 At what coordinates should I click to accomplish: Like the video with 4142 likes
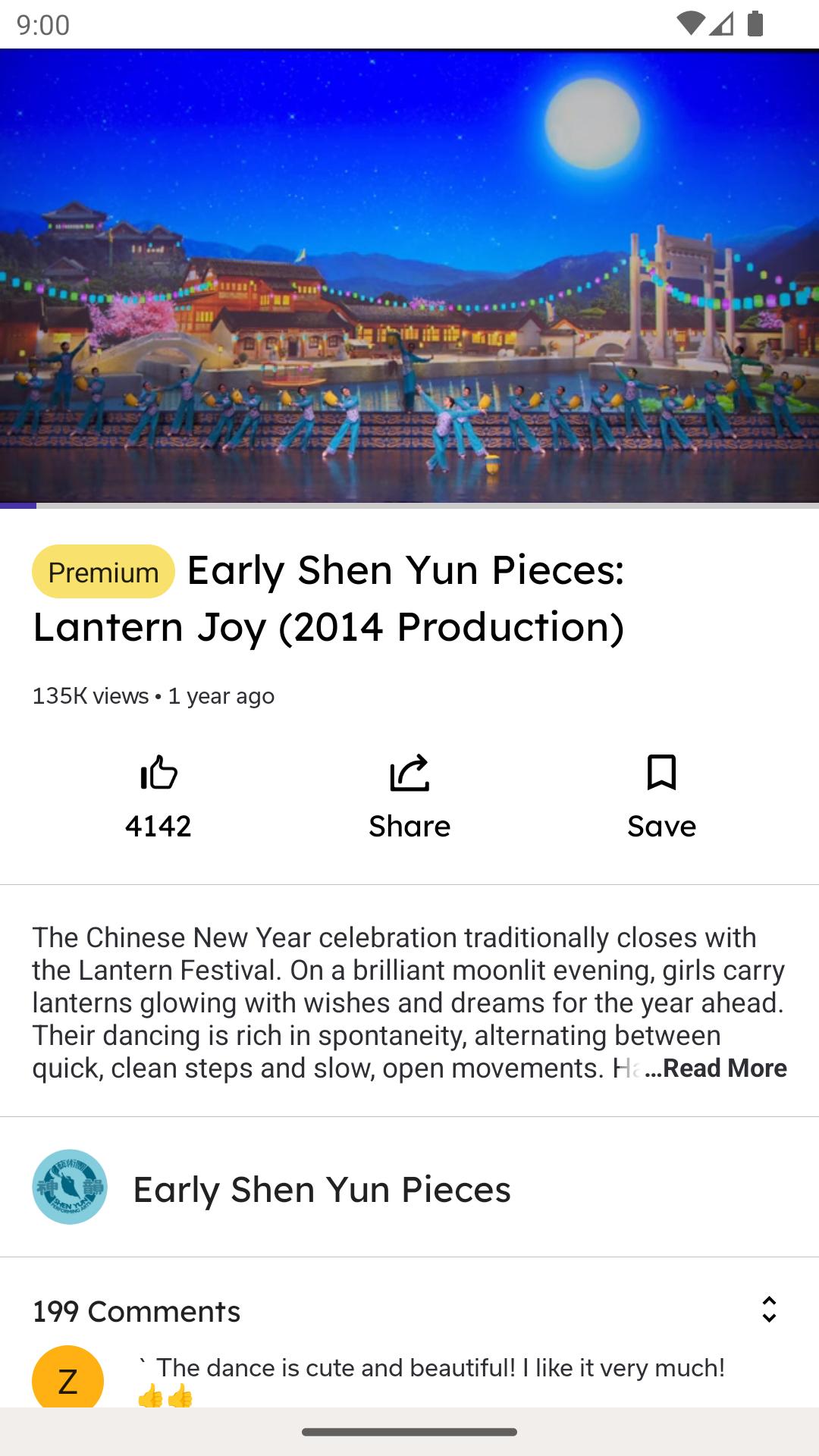tap(158, 795)
